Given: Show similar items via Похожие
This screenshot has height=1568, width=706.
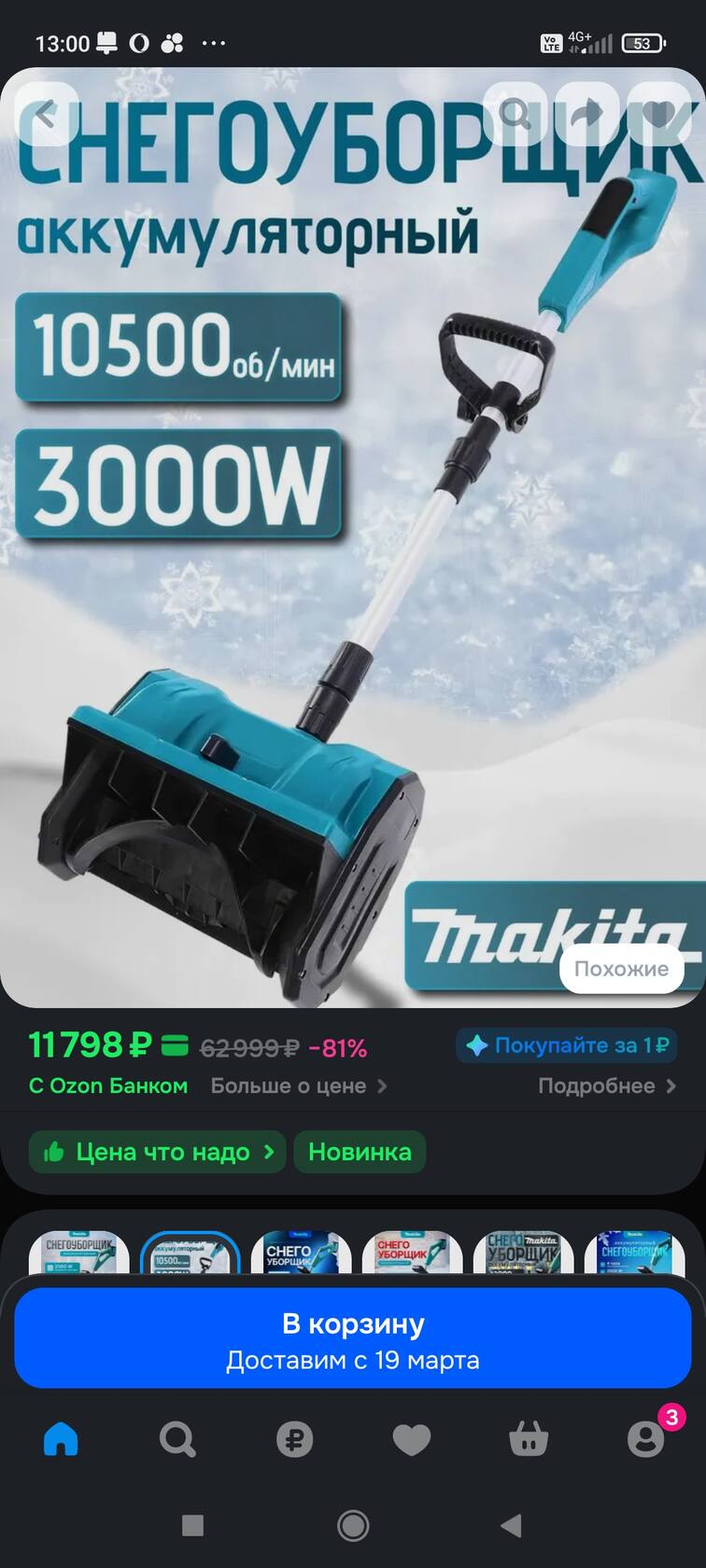Looking at the screenshot, I should pyautogui.click(x=621, y=969).
